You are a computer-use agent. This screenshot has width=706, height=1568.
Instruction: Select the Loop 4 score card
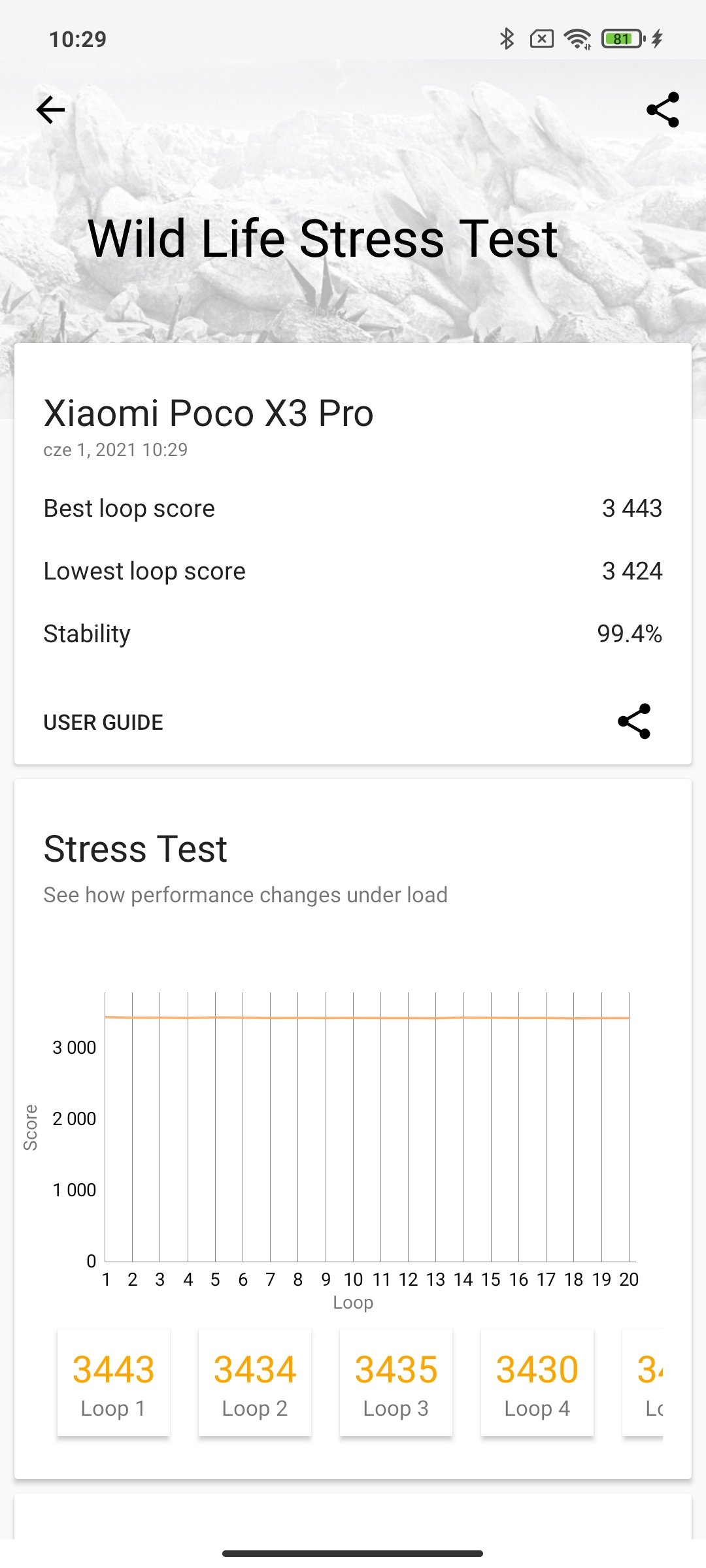(x=537, y=1382)
